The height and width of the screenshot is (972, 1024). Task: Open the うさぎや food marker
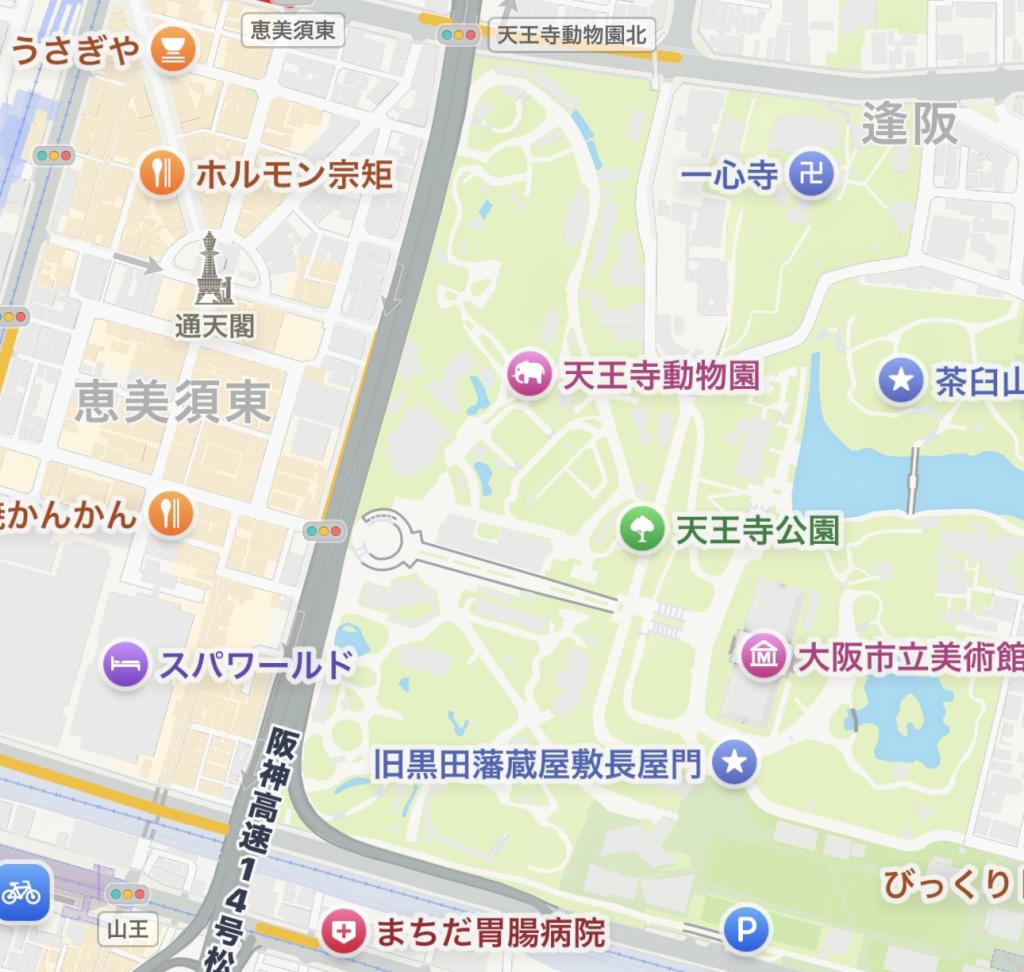click(x=173, y=50)
